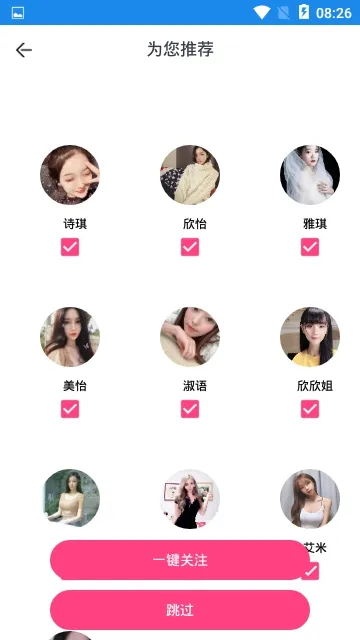This screenshot has width=360, height=640.
Task: Open 欣欣姐's avatar
Action: point(310,337)
